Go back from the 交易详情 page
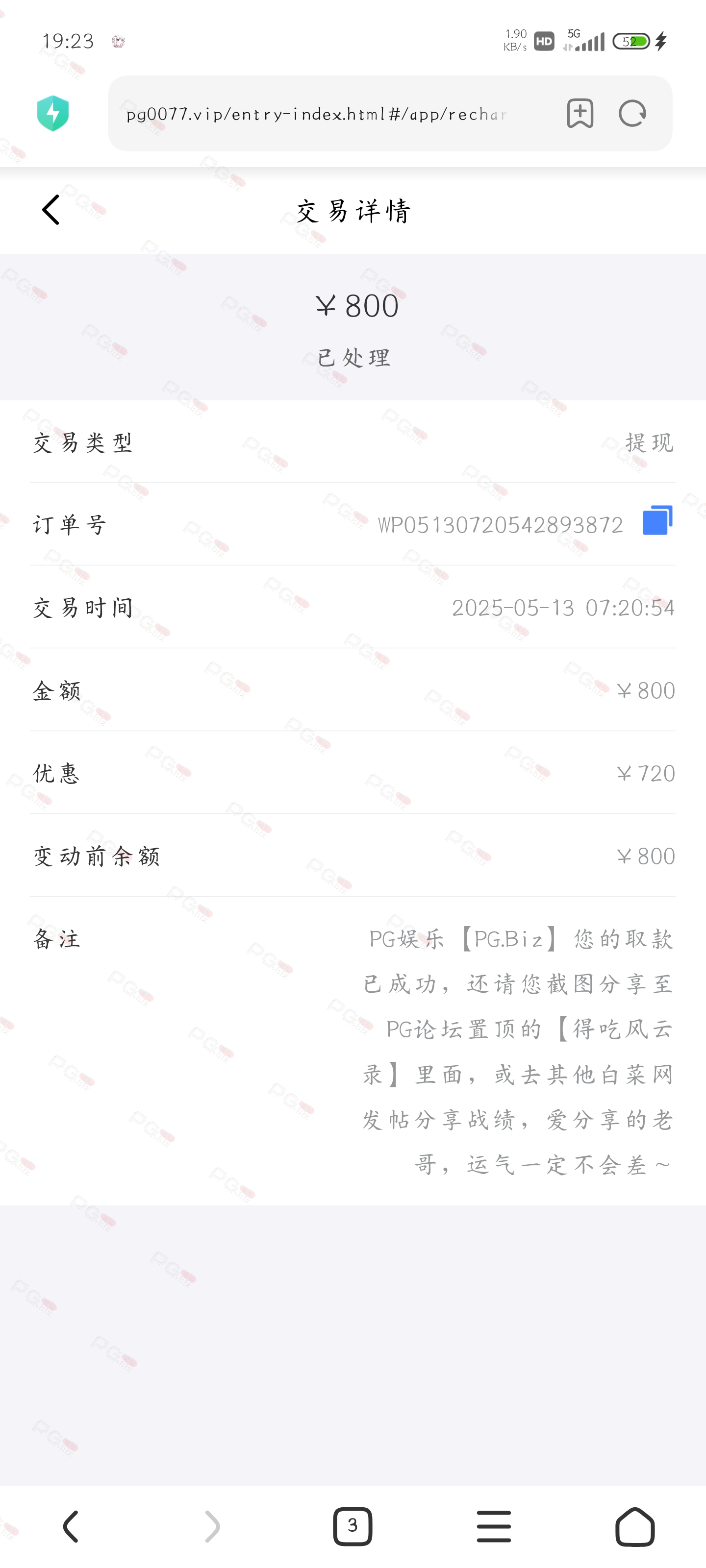Screen dimensions: 706x1568 pyautogui.click(x=50, y=210)
